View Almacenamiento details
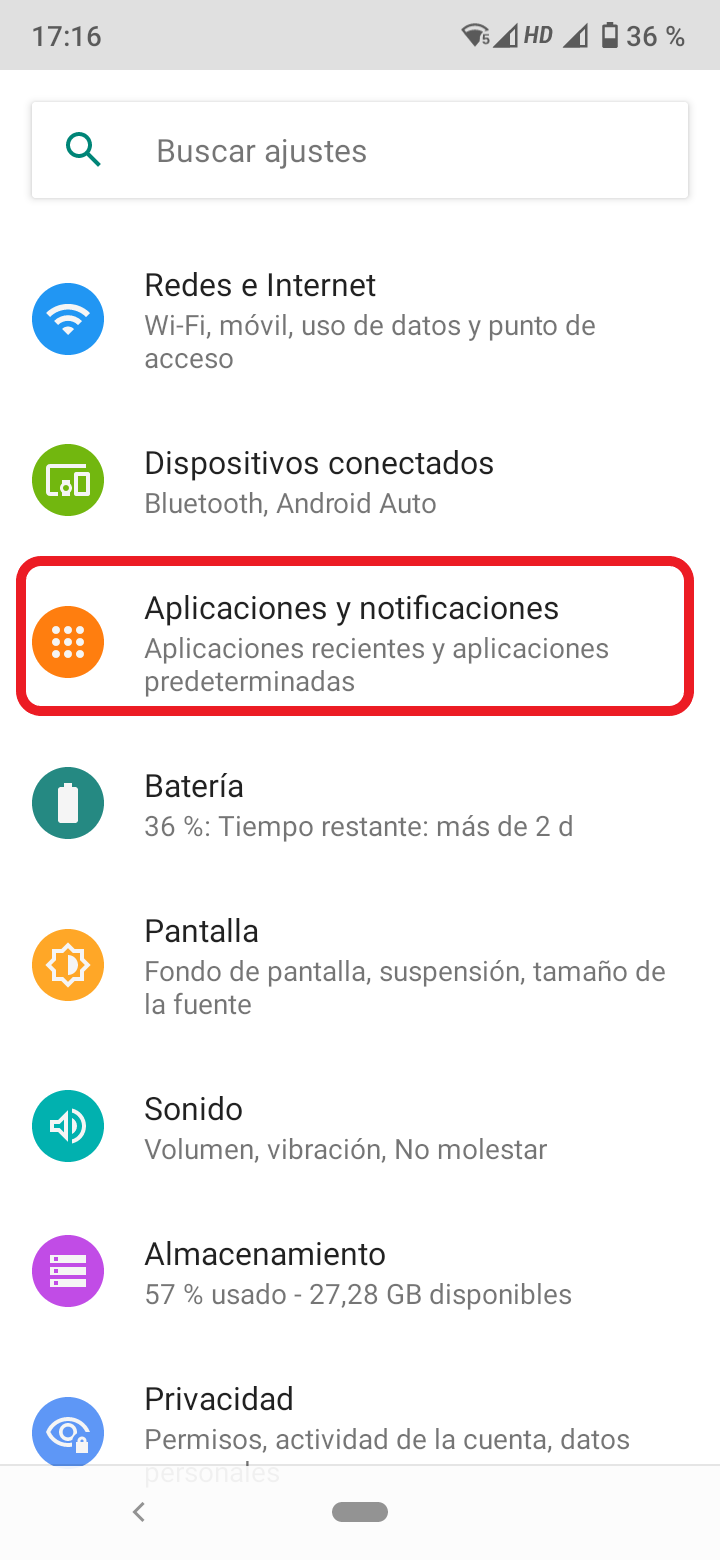Viewport: 720px width, 1560px height. click(x=360, y=1272)
